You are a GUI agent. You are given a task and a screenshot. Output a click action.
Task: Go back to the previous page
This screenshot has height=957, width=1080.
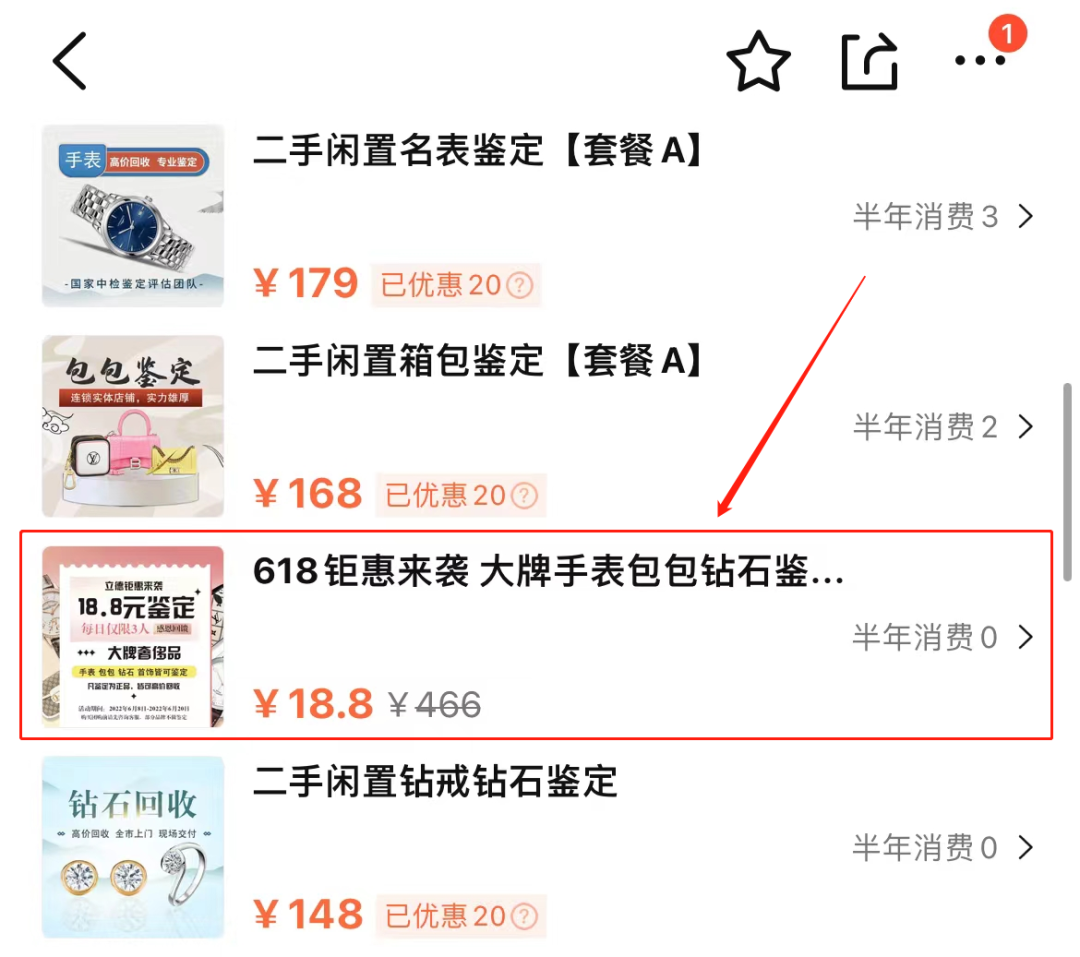[x=70, y=61]
